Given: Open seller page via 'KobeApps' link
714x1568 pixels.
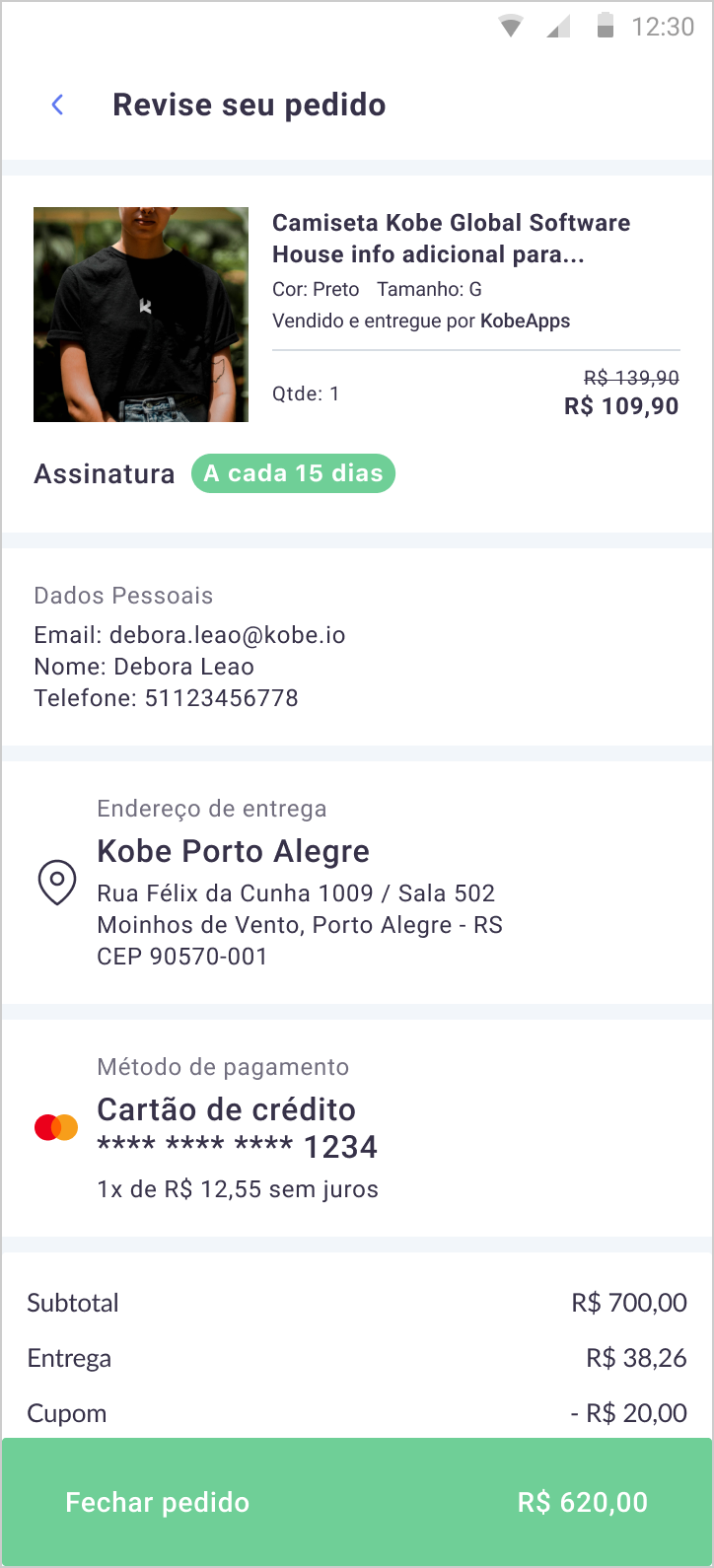Looking at the screenshot, I should click(x=527, y=321).
